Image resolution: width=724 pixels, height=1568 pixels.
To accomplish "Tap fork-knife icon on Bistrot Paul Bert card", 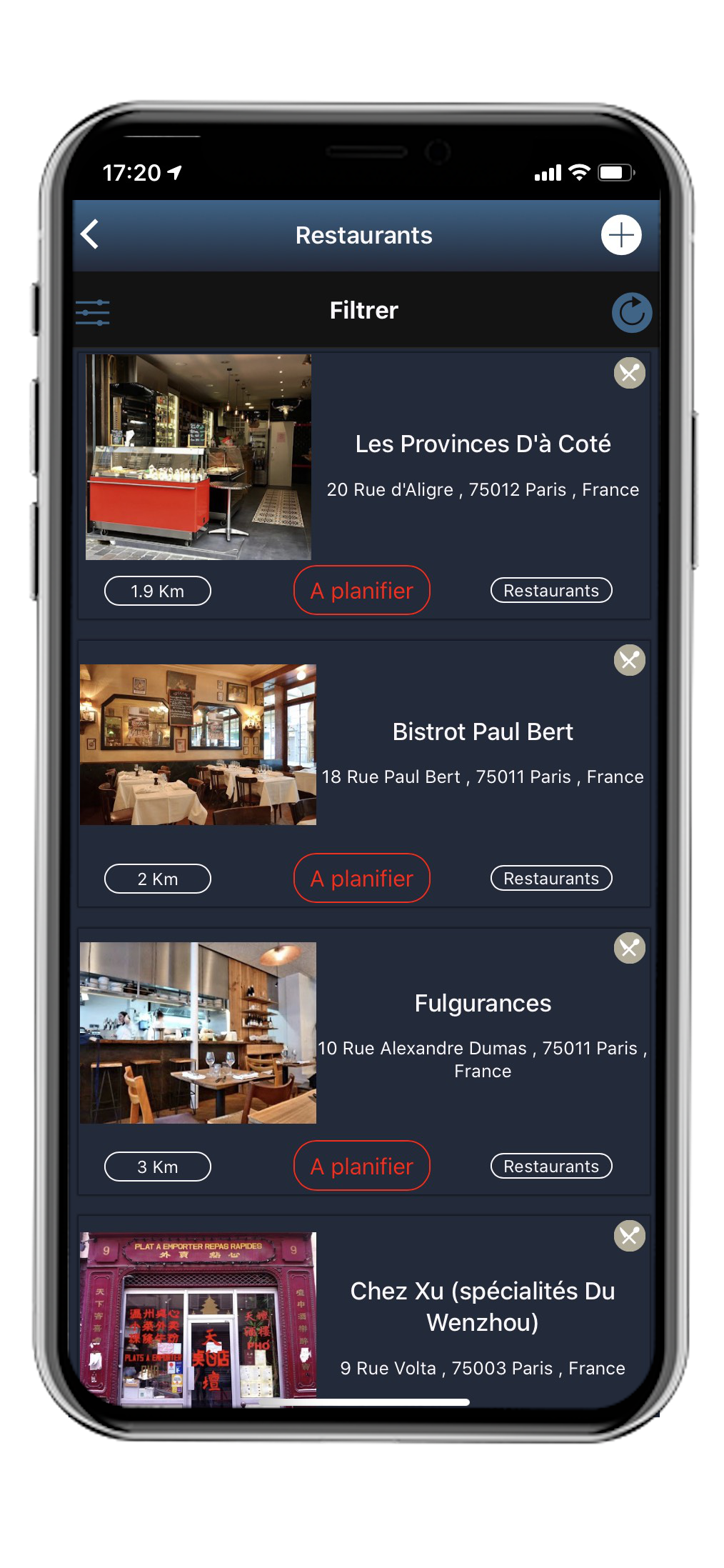I will (629, 661).
